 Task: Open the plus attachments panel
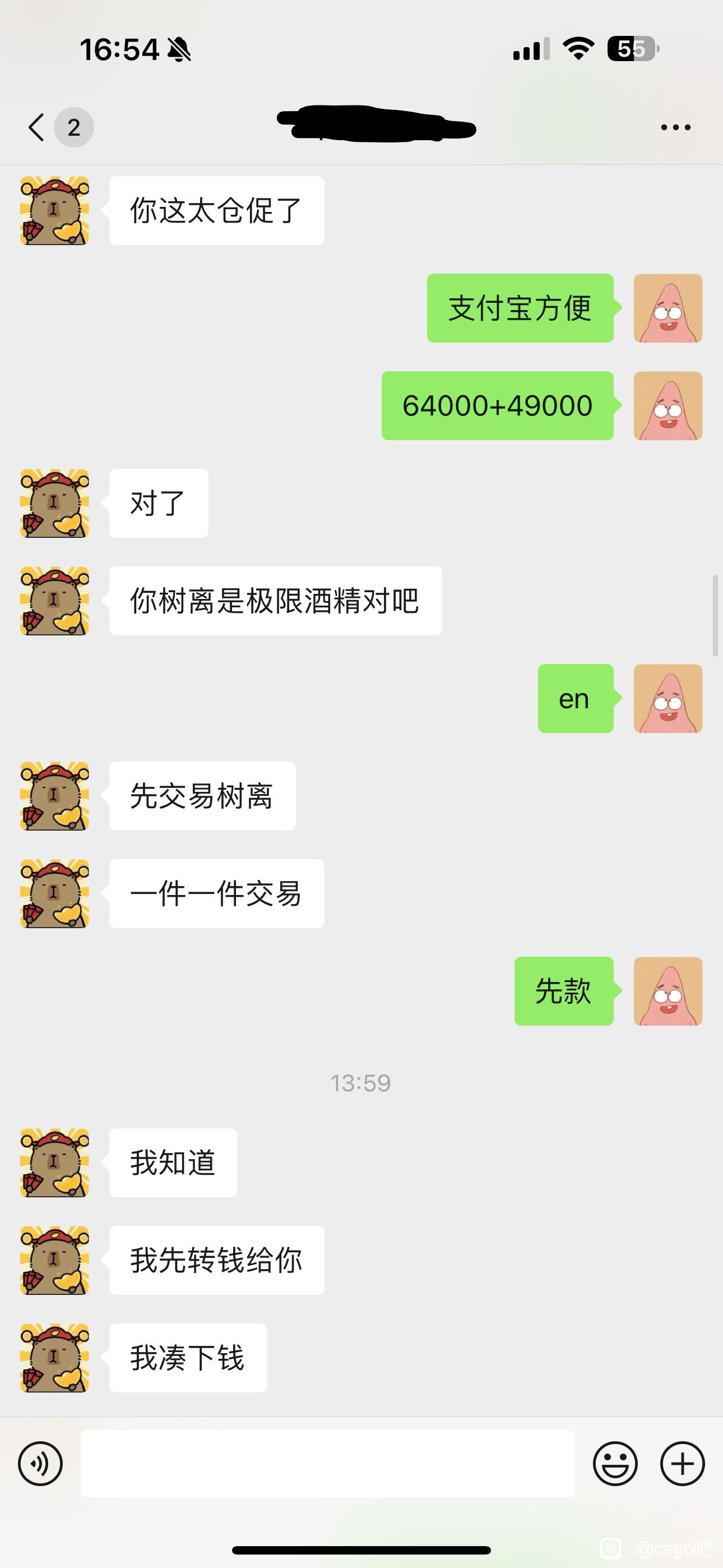(x=682, y=1463)
